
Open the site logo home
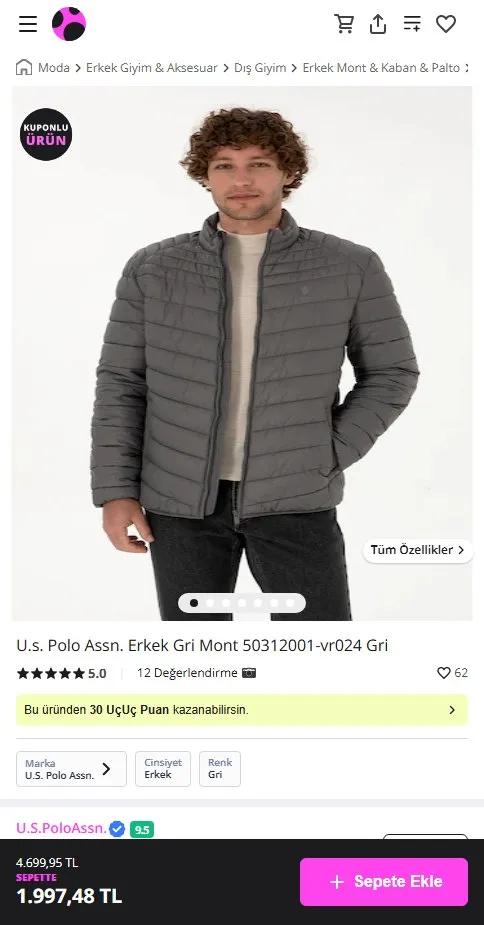click(x=69, y=24)
